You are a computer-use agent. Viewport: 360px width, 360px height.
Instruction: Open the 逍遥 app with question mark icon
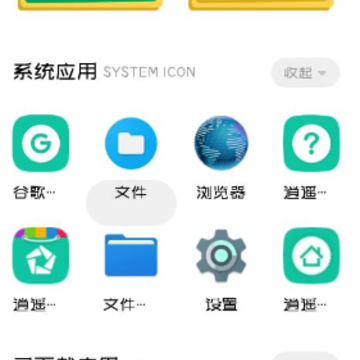pos(311,143)
